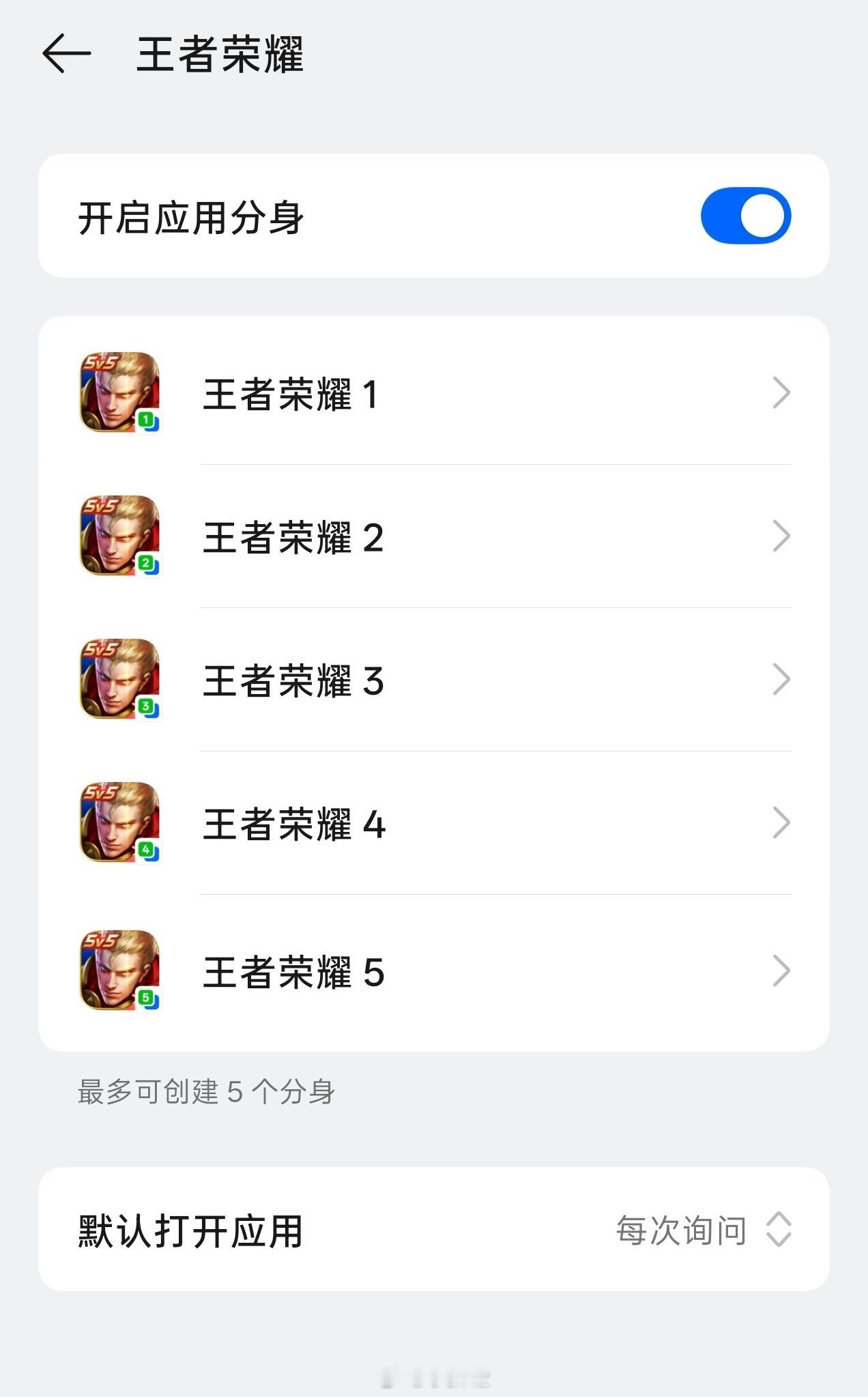The height and width of the screenshot is (1397, 868).
Task: Tap the blue enable clone toggle
Action: point(748,214)
